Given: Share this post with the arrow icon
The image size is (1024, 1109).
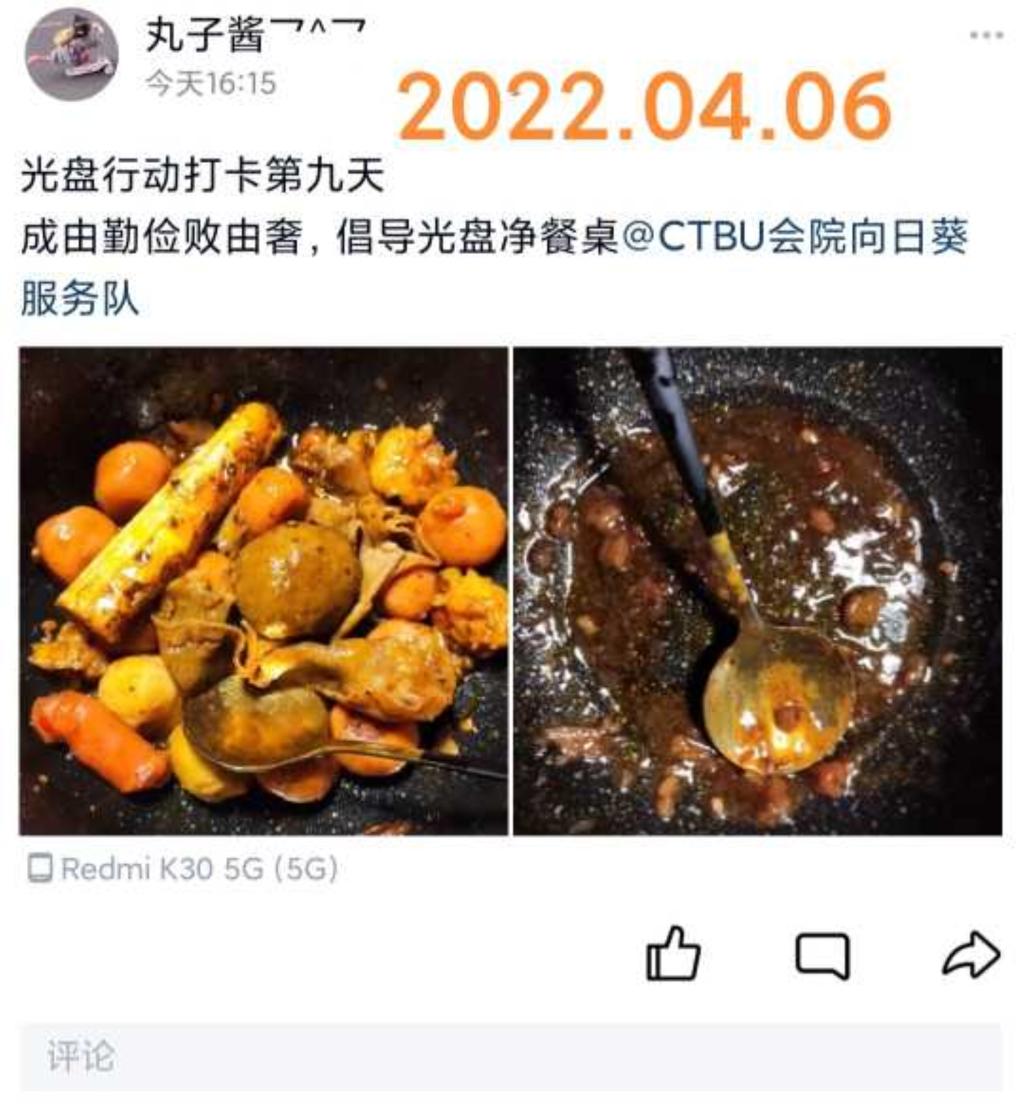Looking at the screenshot, I should click(x=970, y=955).
